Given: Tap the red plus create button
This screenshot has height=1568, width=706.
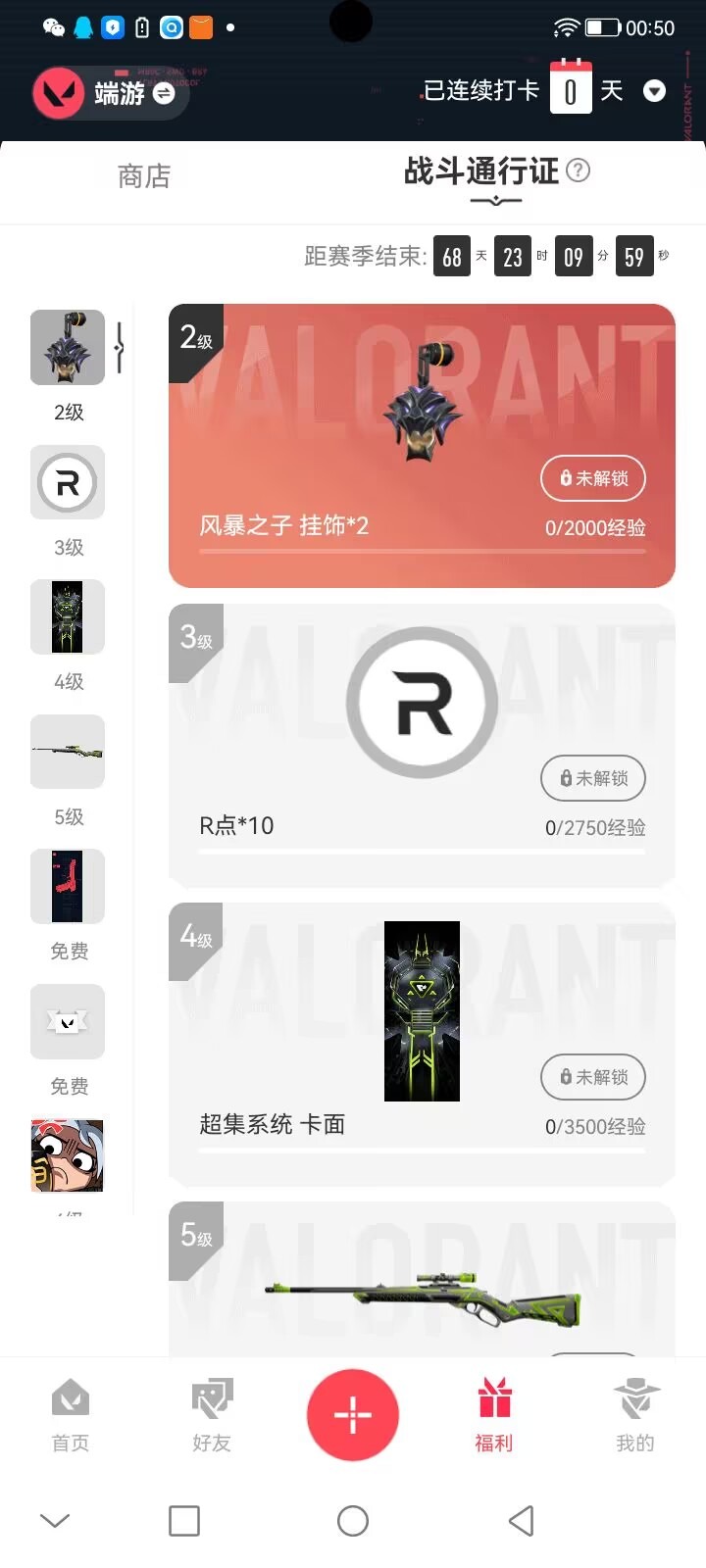Looking at the screenshot, I should point(353,1414).
